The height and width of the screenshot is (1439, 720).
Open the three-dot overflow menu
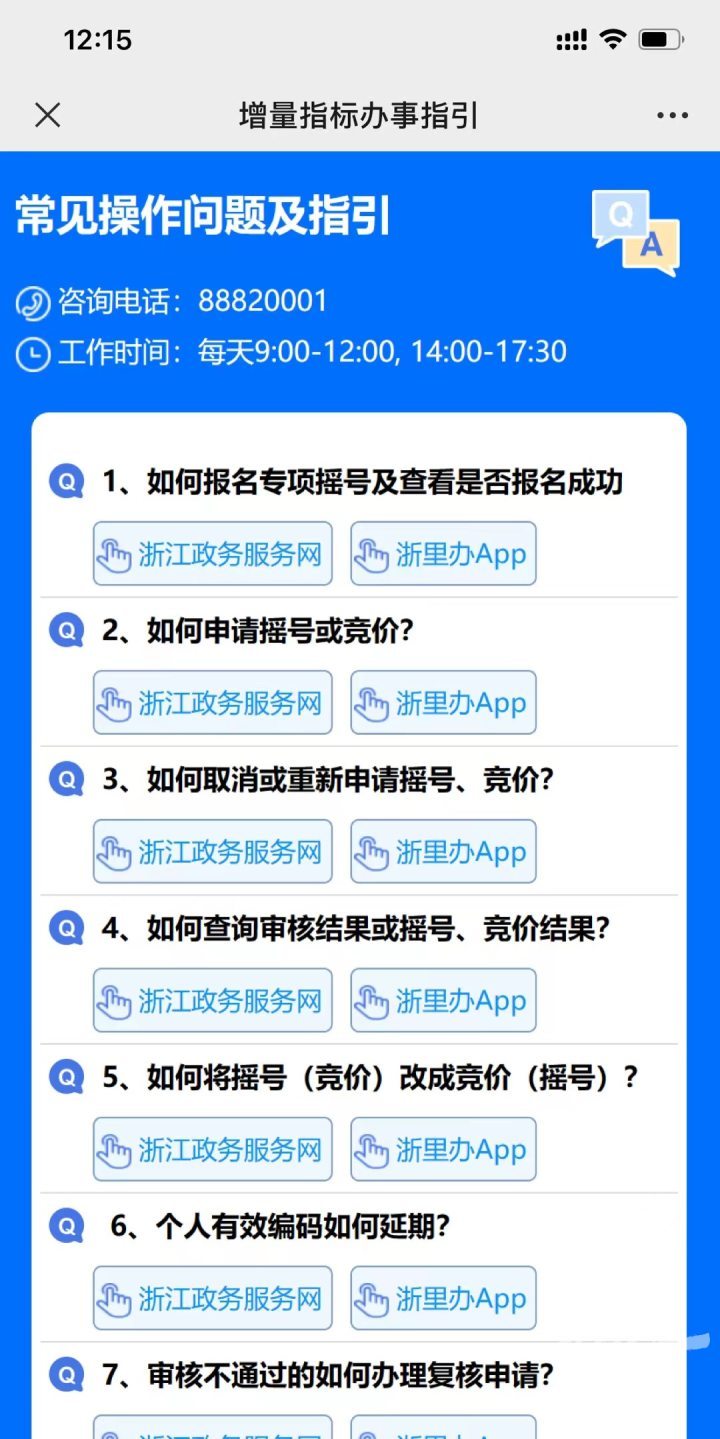[672, 116]
